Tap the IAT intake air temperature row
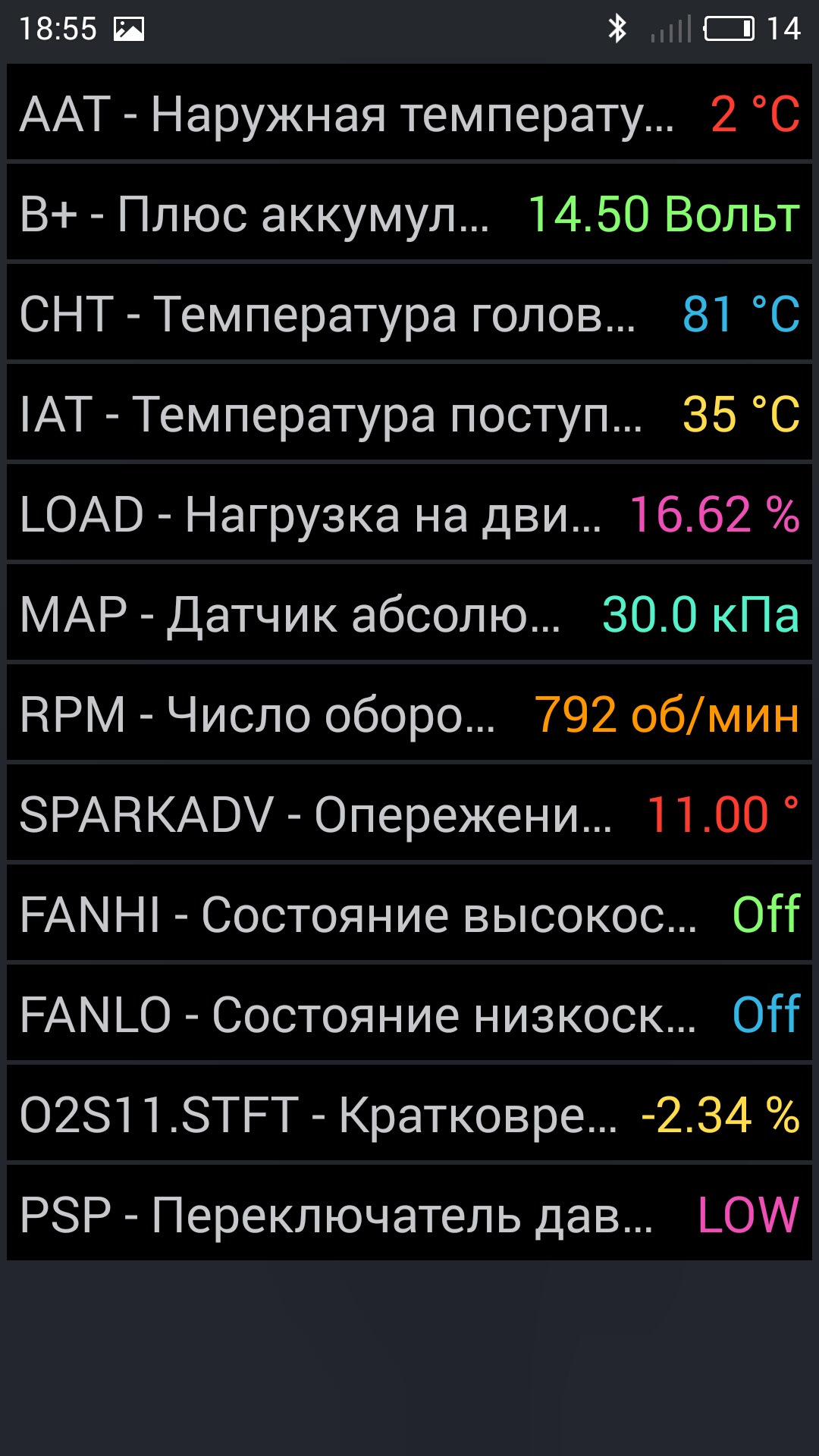This screenshot has width=819, height=1456. point(409,414)
